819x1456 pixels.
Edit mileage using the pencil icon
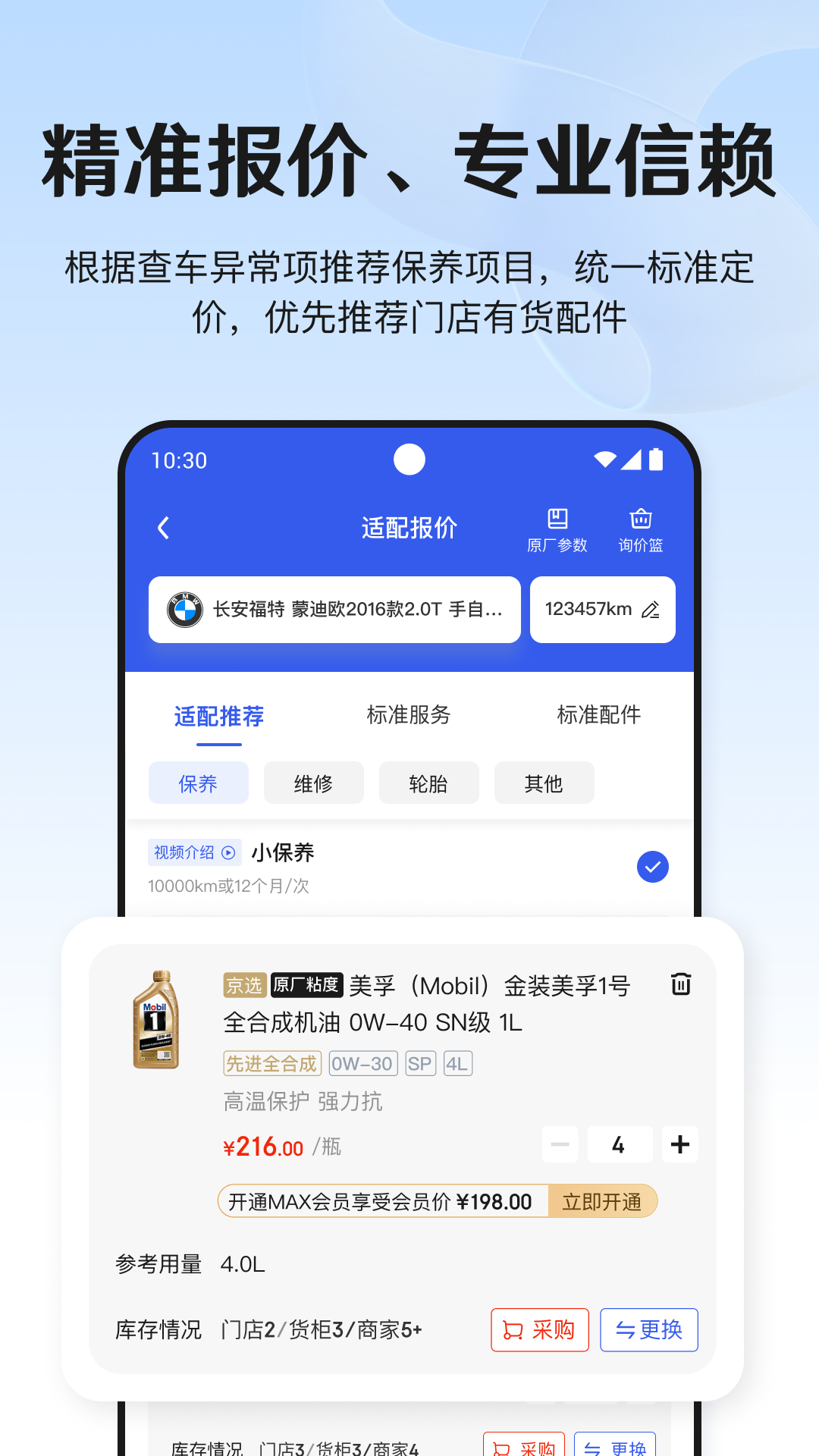(x=650, y=609)
